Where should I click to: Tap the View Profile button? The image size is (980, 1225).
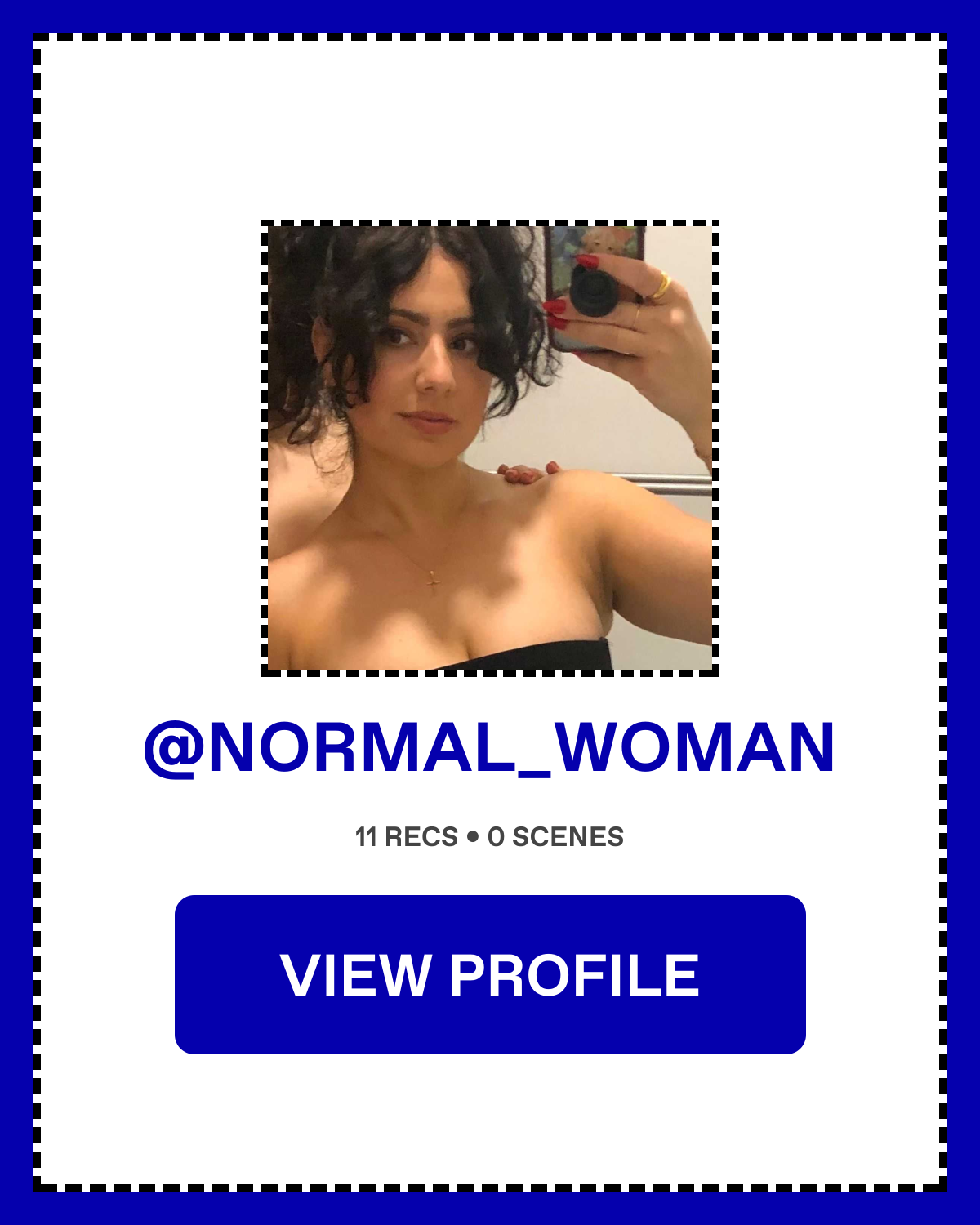[490, 974]
